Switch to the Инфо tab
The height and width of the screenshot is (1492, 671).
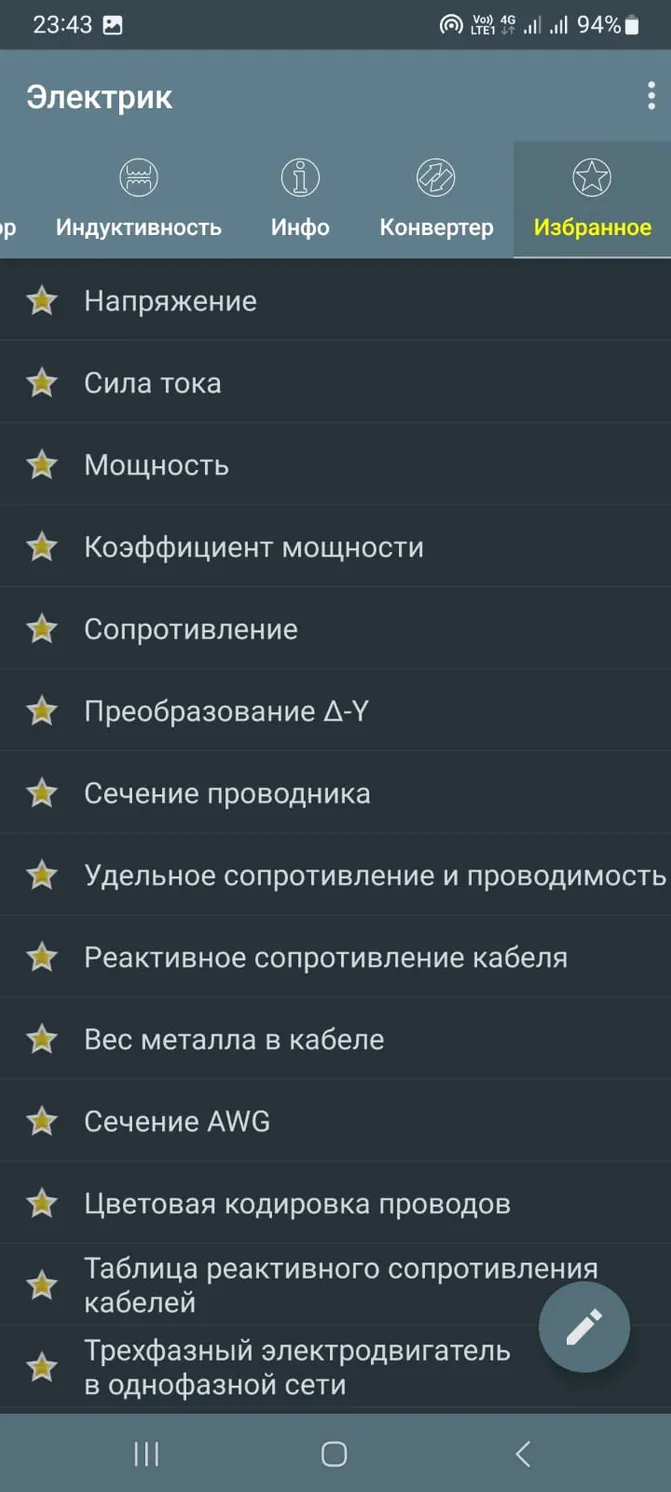click(x=300, y=200)
